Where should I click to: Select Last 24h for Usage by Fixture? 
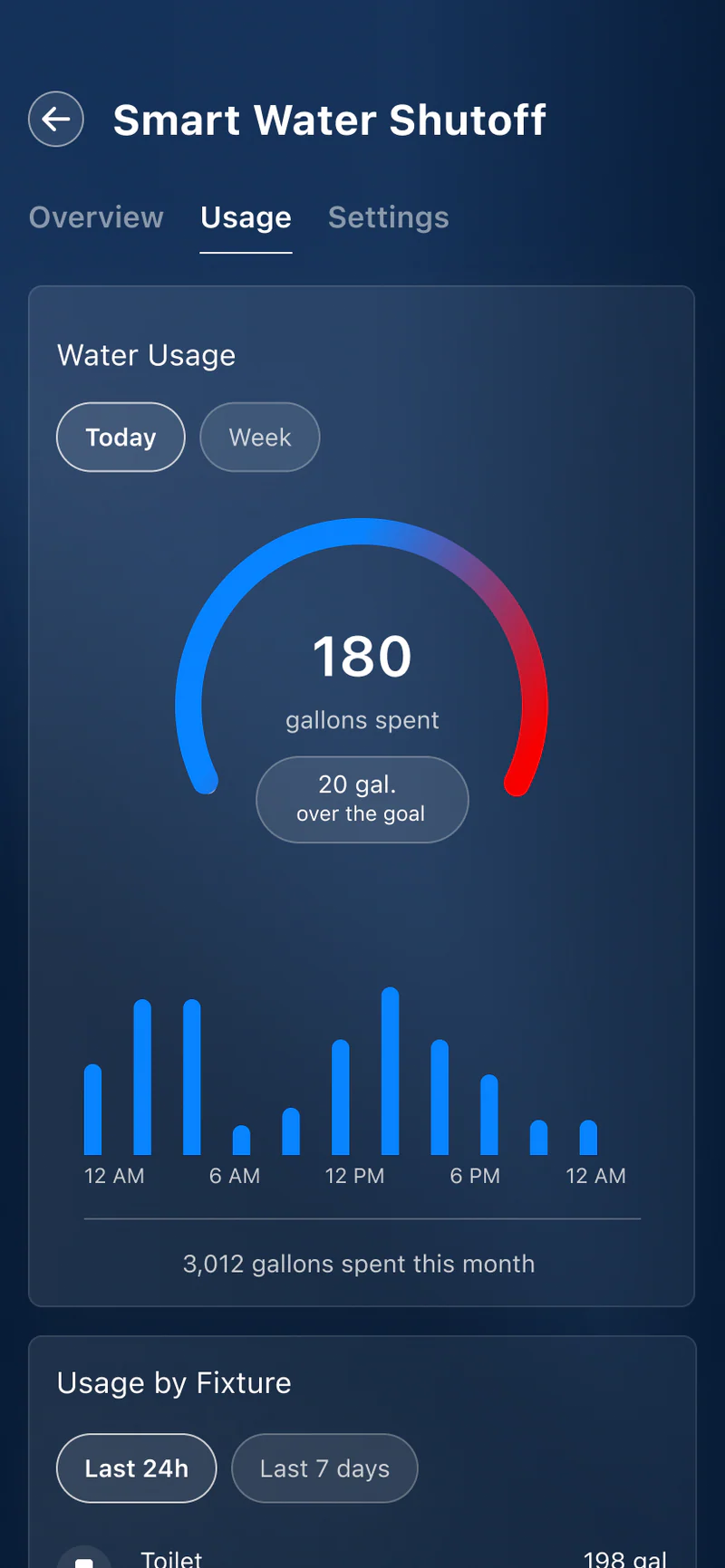tap(136, 1468)
